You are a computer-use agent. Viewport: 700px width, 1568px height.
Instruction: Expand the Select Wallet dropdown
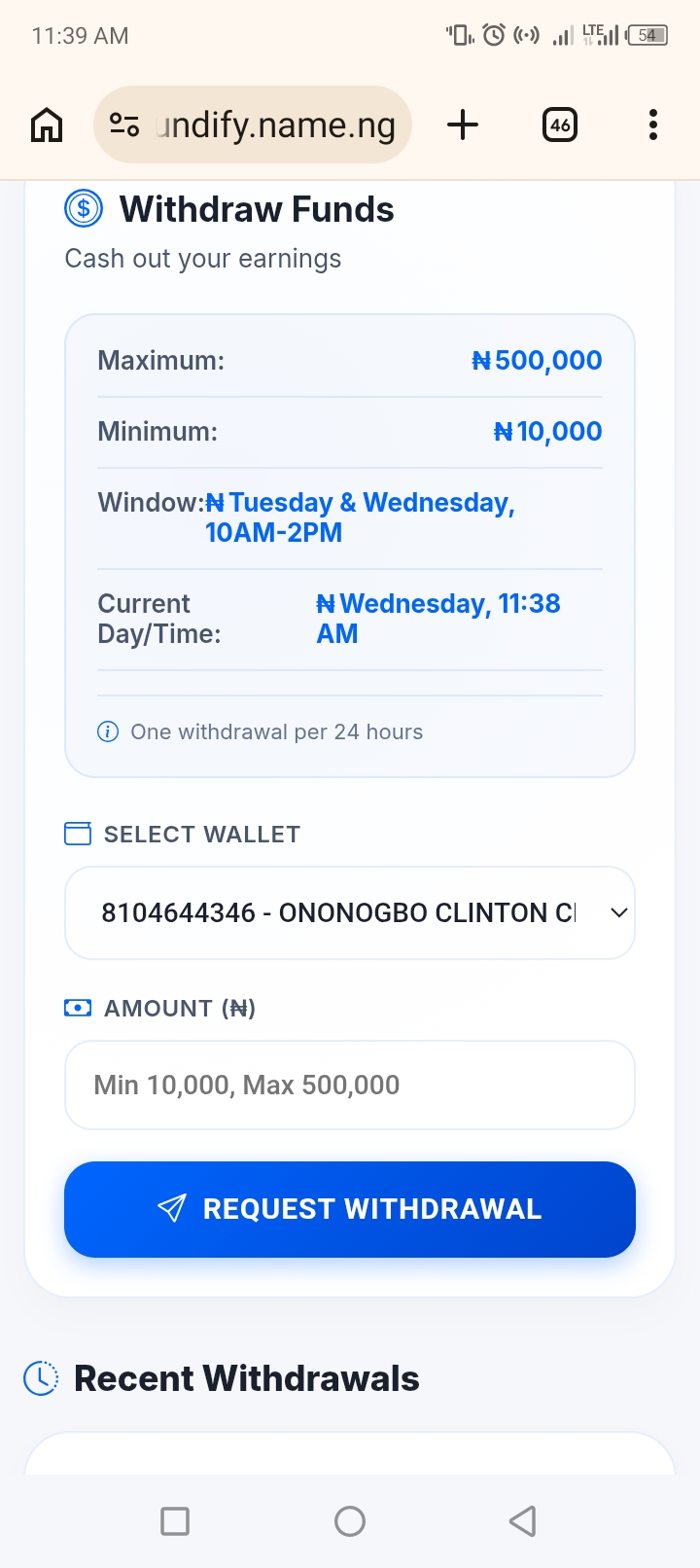coord(349,912)
